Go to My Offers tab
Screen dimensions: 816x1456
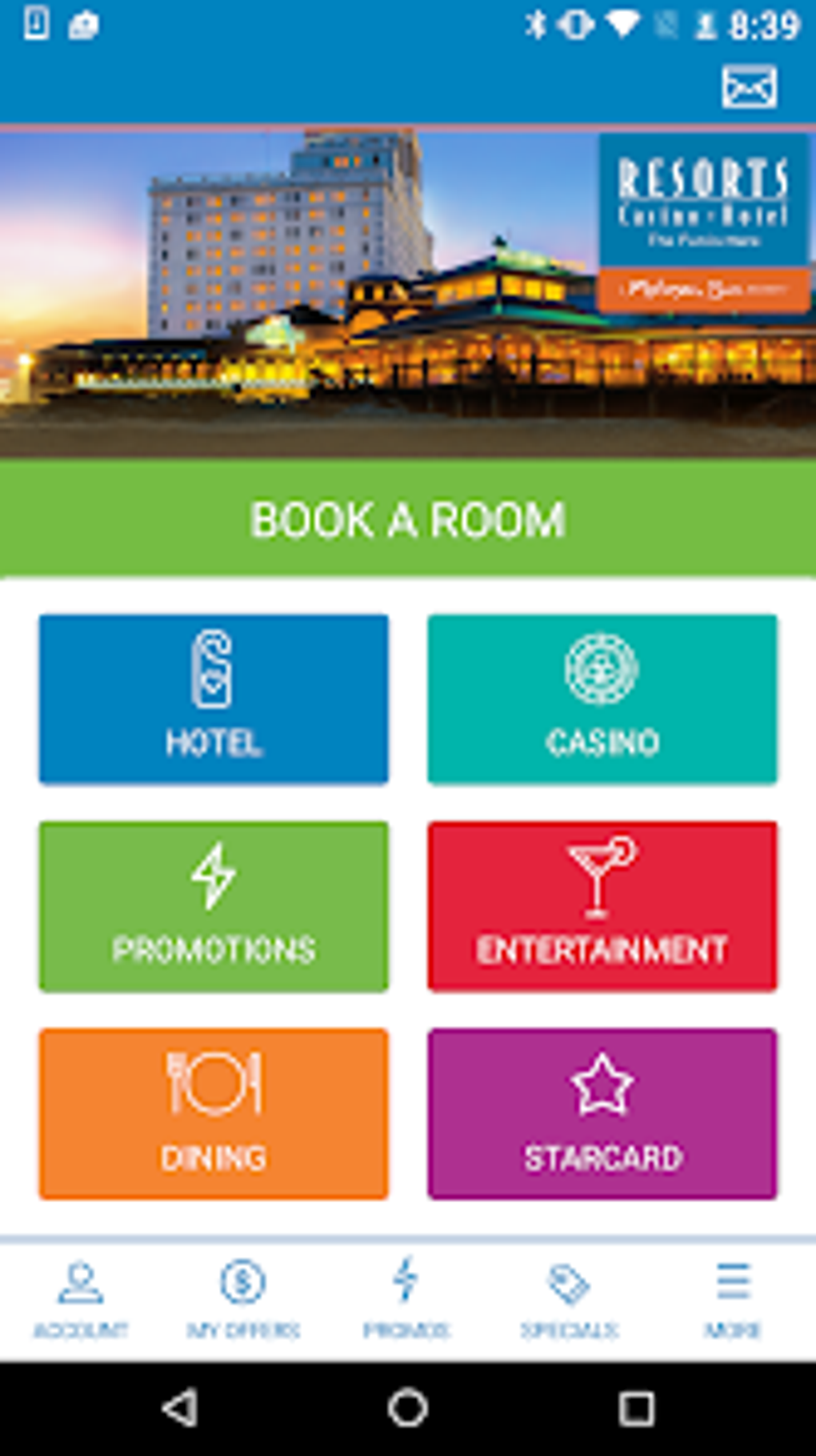coord(243,1299)
